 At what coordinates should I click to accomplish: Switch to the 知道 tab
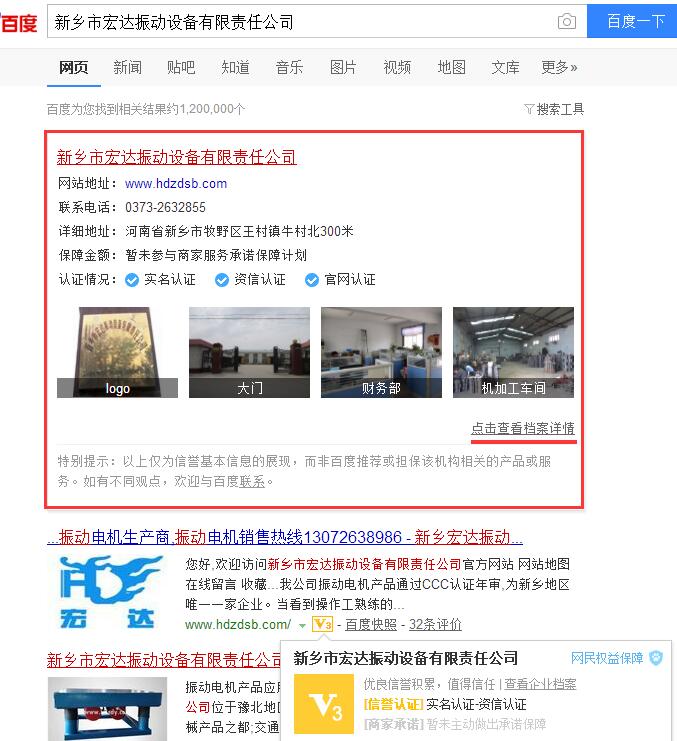(x=235, y=68)
